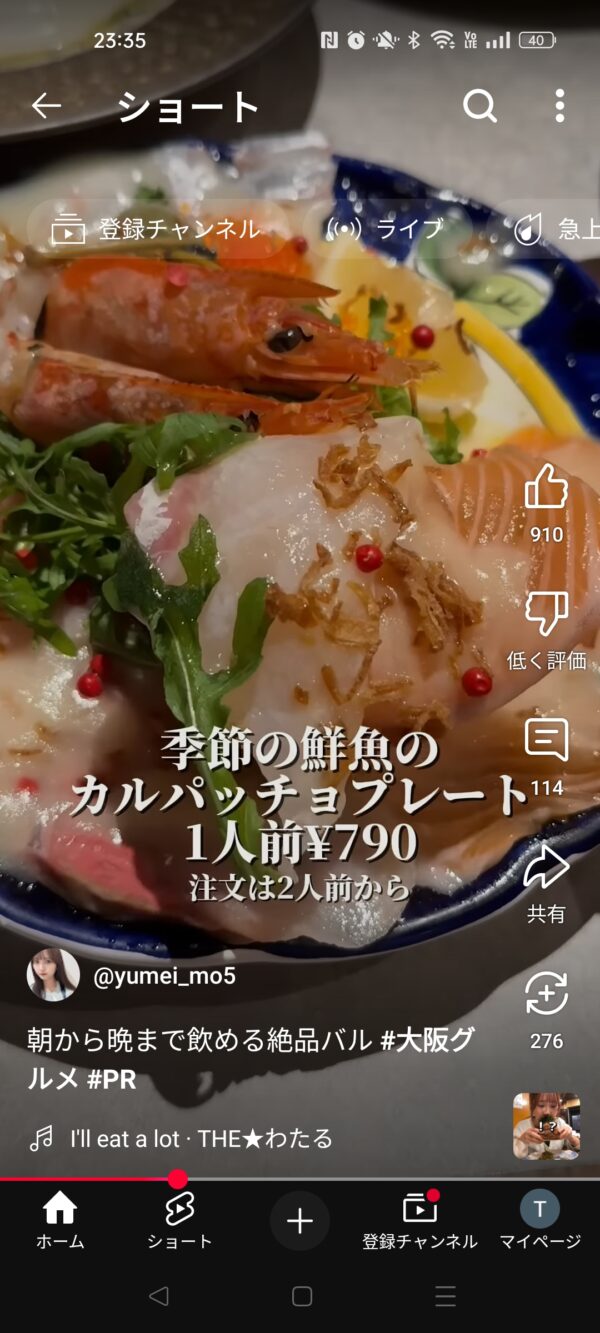Open the three-dot overflow menu
This screenshot has height=1333, width=600.
[x=559, y=106]
